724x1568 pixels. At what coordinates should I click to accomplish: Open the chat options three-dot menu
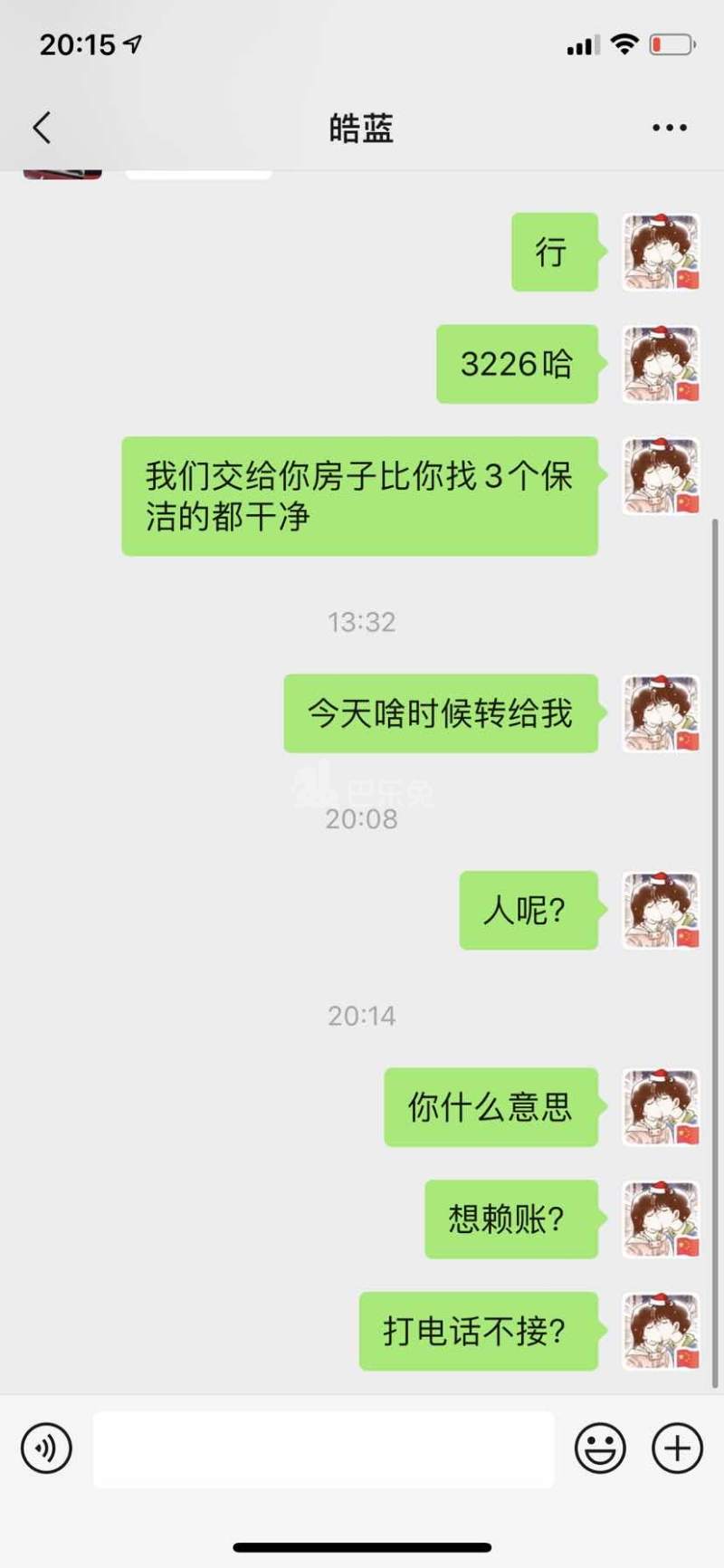point(669,129)
